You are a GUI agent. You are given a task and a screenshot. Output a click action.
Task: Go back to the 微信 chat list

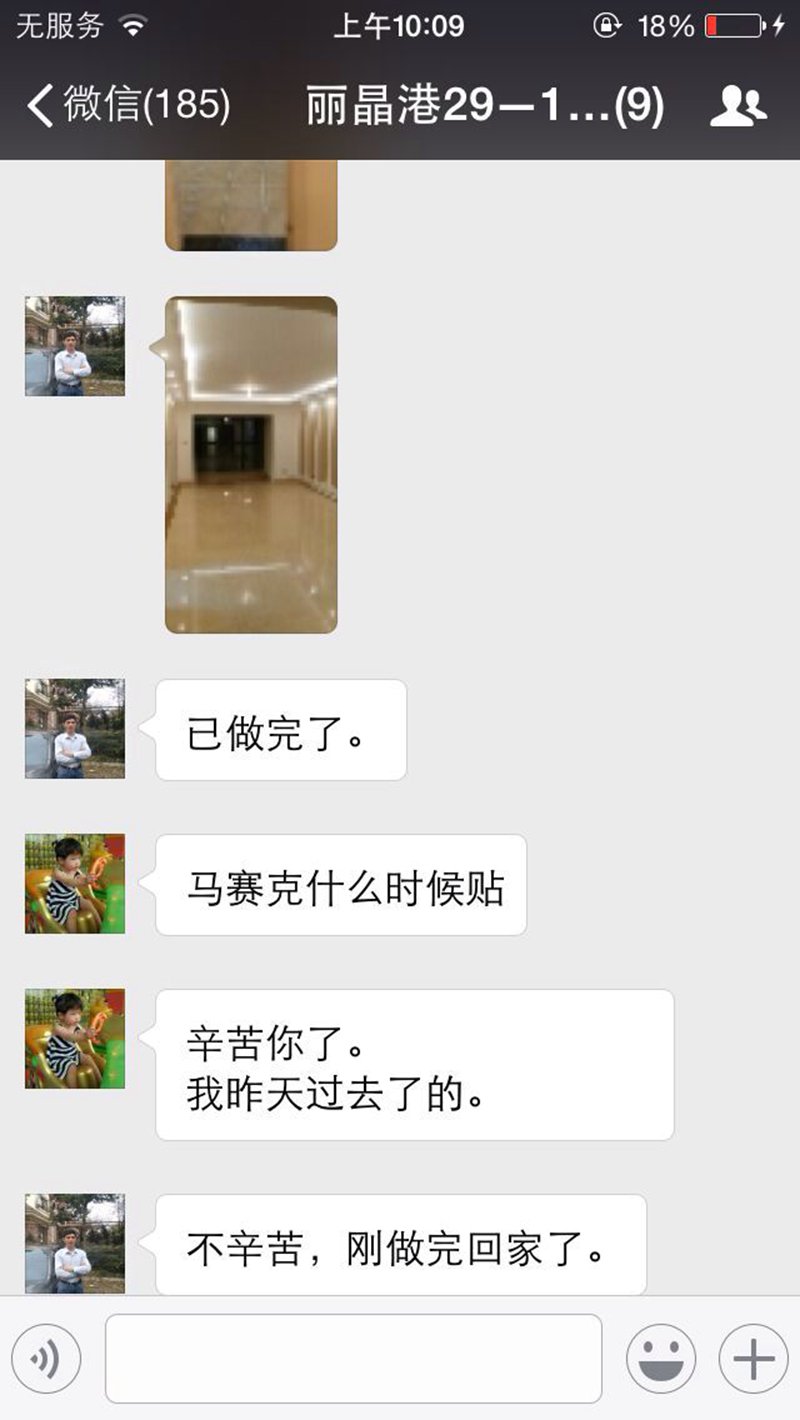(128, 105)
